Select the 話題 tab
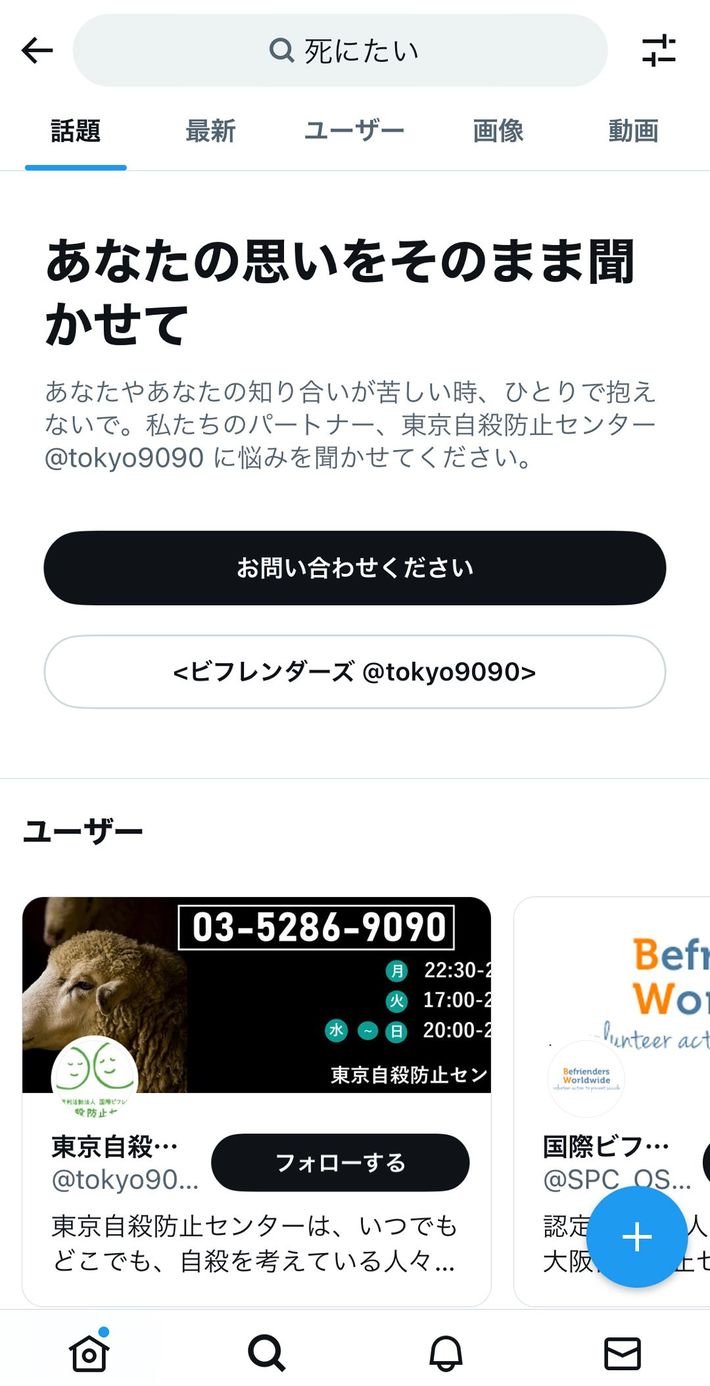 point(76,131)
